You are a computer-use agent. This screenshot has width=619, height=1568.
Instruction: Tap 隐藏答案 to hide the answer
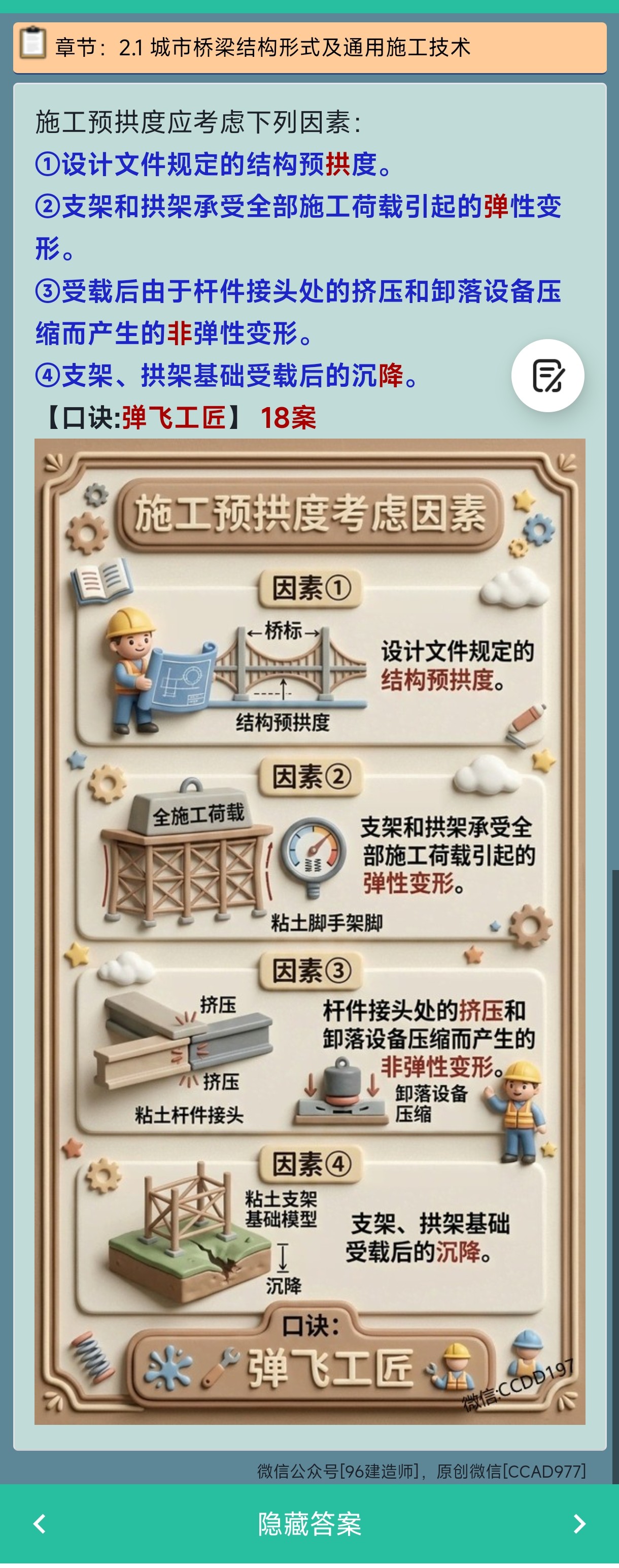click(309, 1523)
